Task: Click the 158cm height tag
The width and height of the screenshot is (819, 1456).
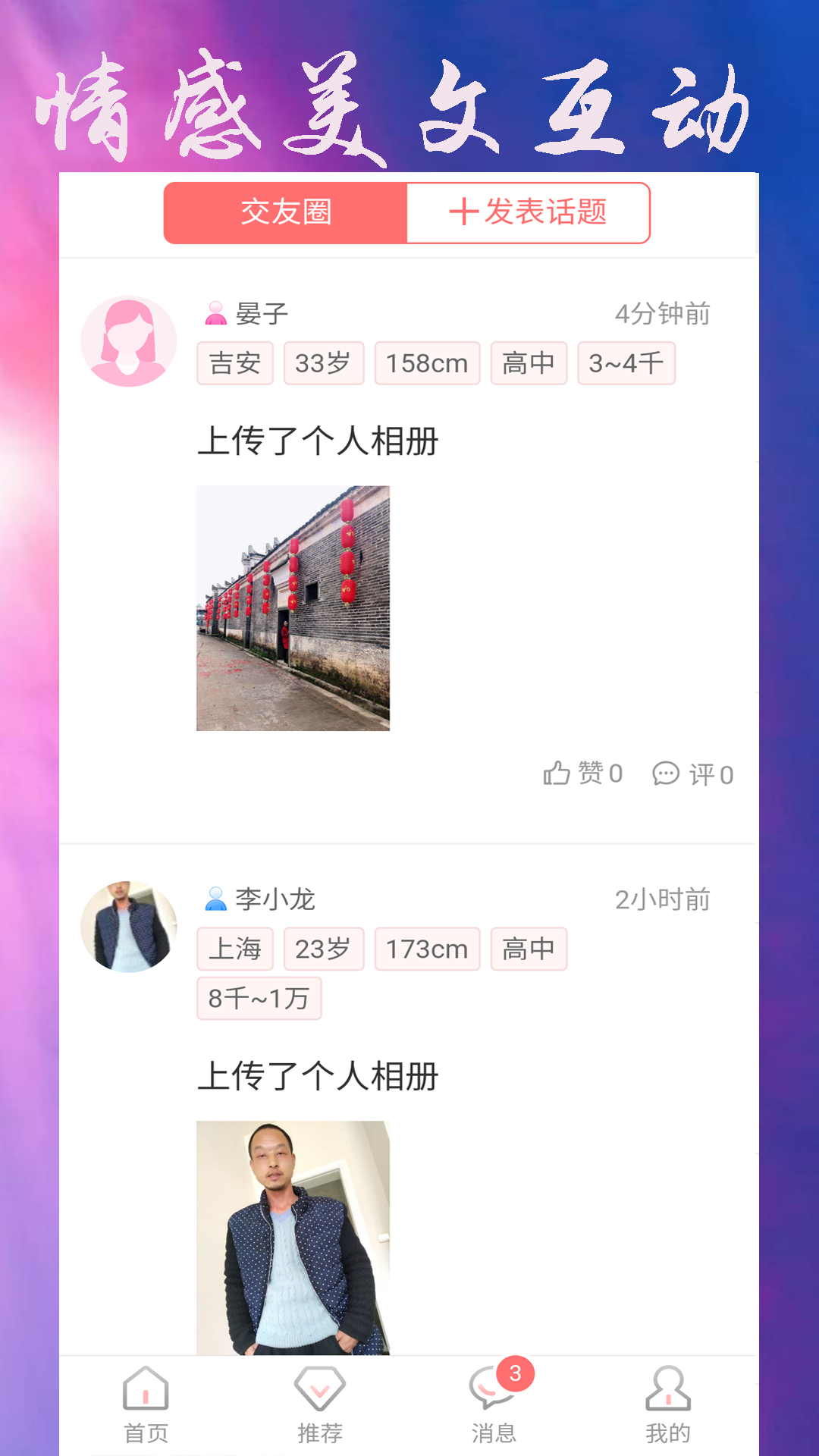Action: click(x=427, y=363)
